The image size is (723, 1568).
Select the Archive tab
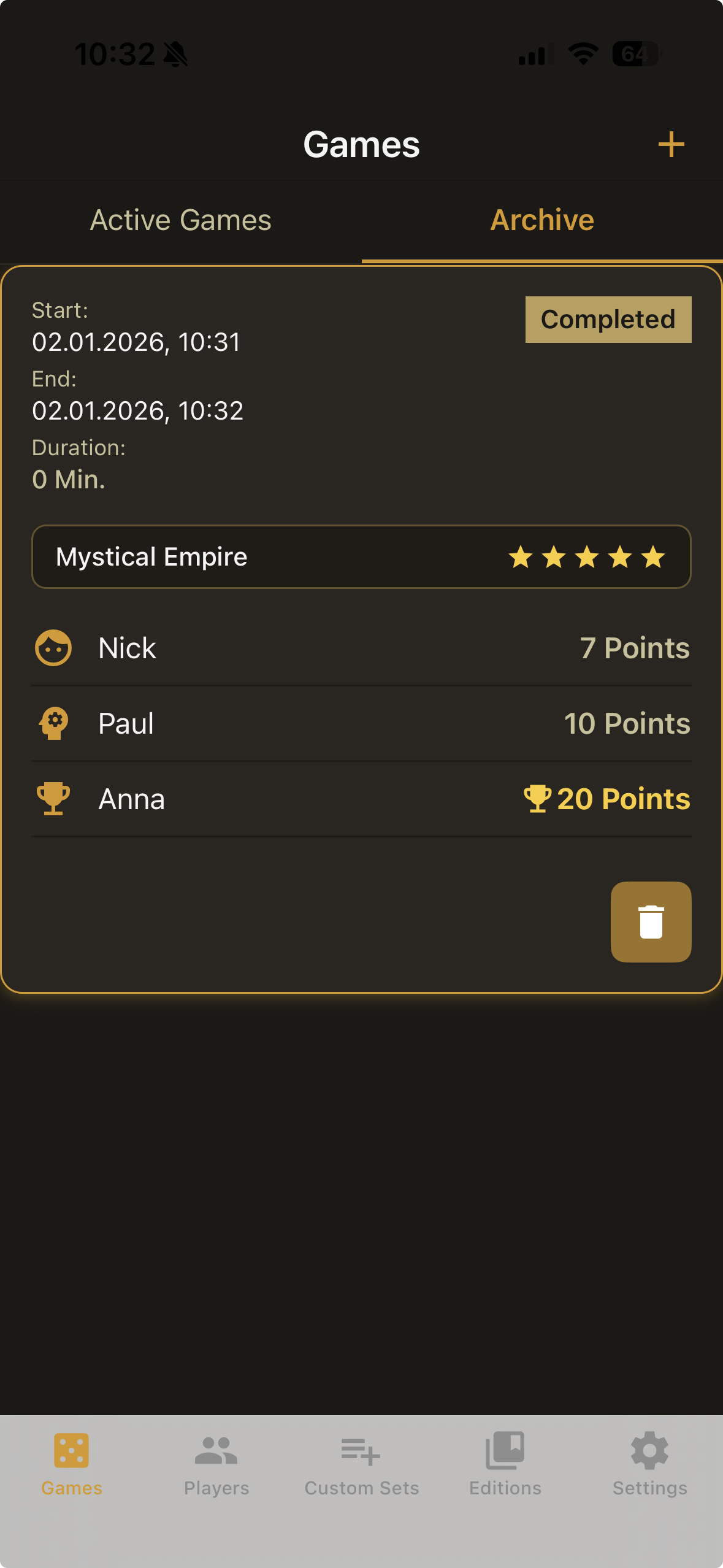coord(542,220)
